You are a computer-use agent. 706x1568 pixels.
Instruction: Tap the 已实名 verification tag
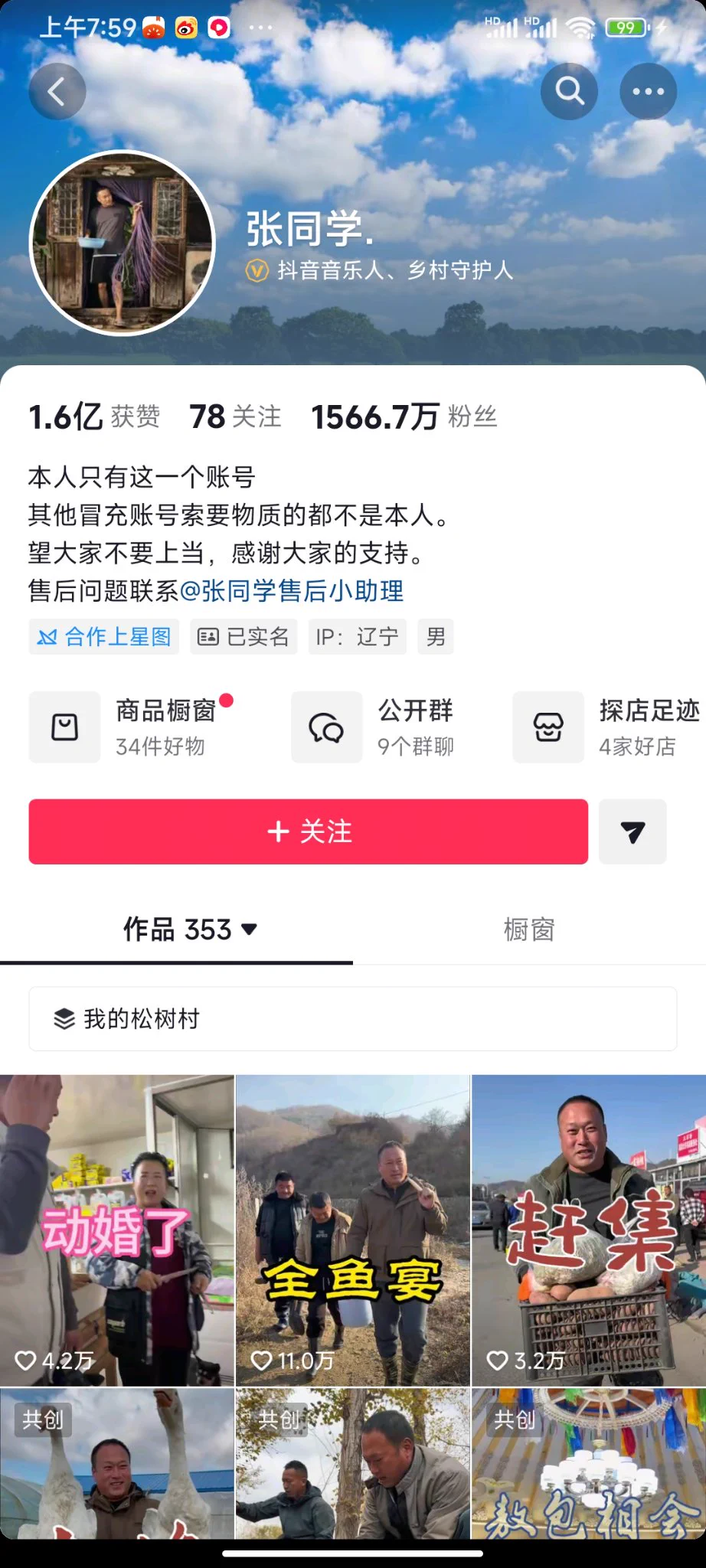click(244, 636)
